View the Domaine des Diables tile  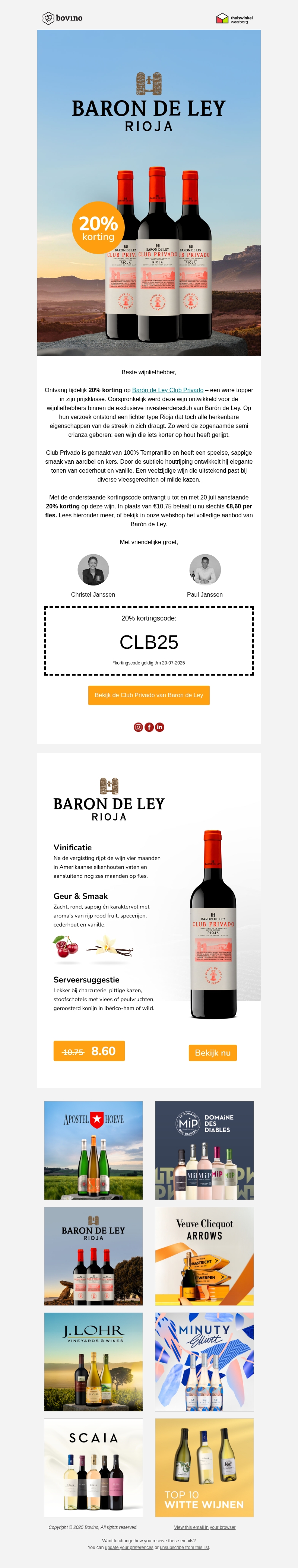(x=205, y=1150)
